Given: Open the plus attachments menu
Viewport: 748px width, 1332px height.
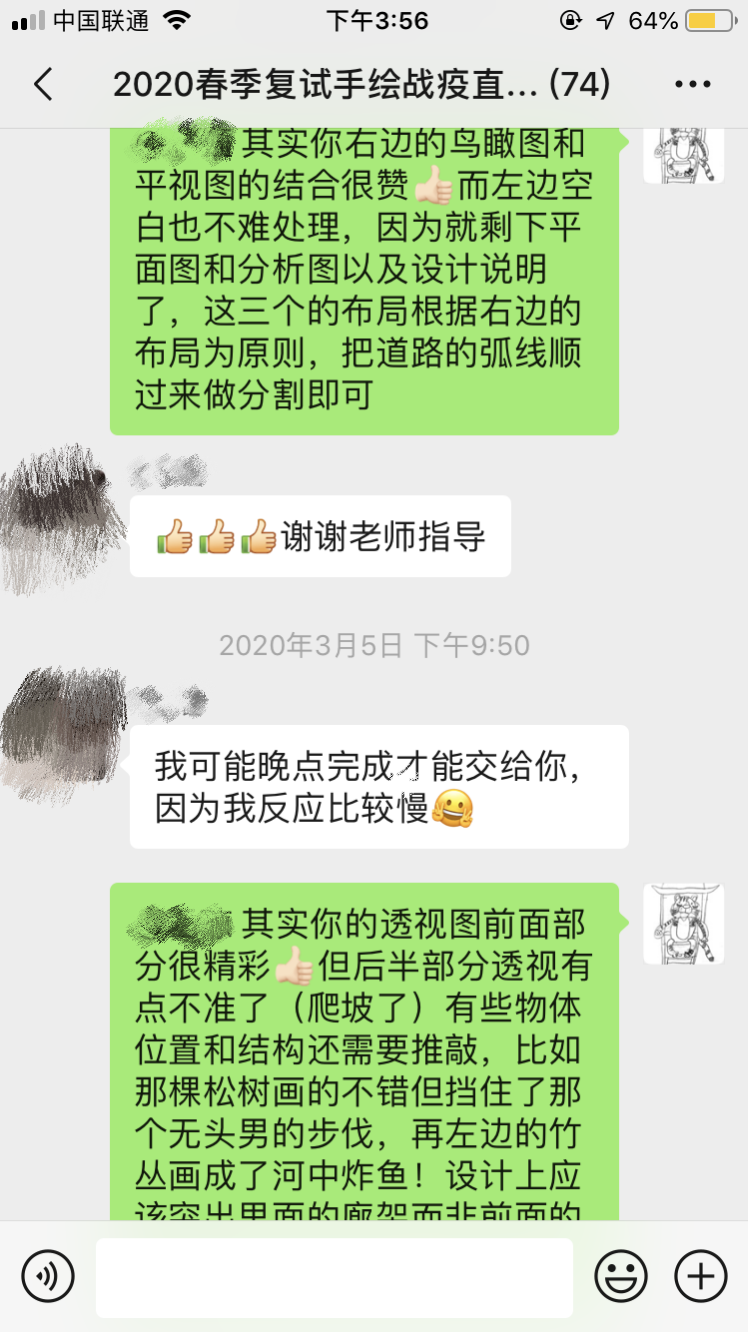Looking at the screenshot, I should (700, 1277).
